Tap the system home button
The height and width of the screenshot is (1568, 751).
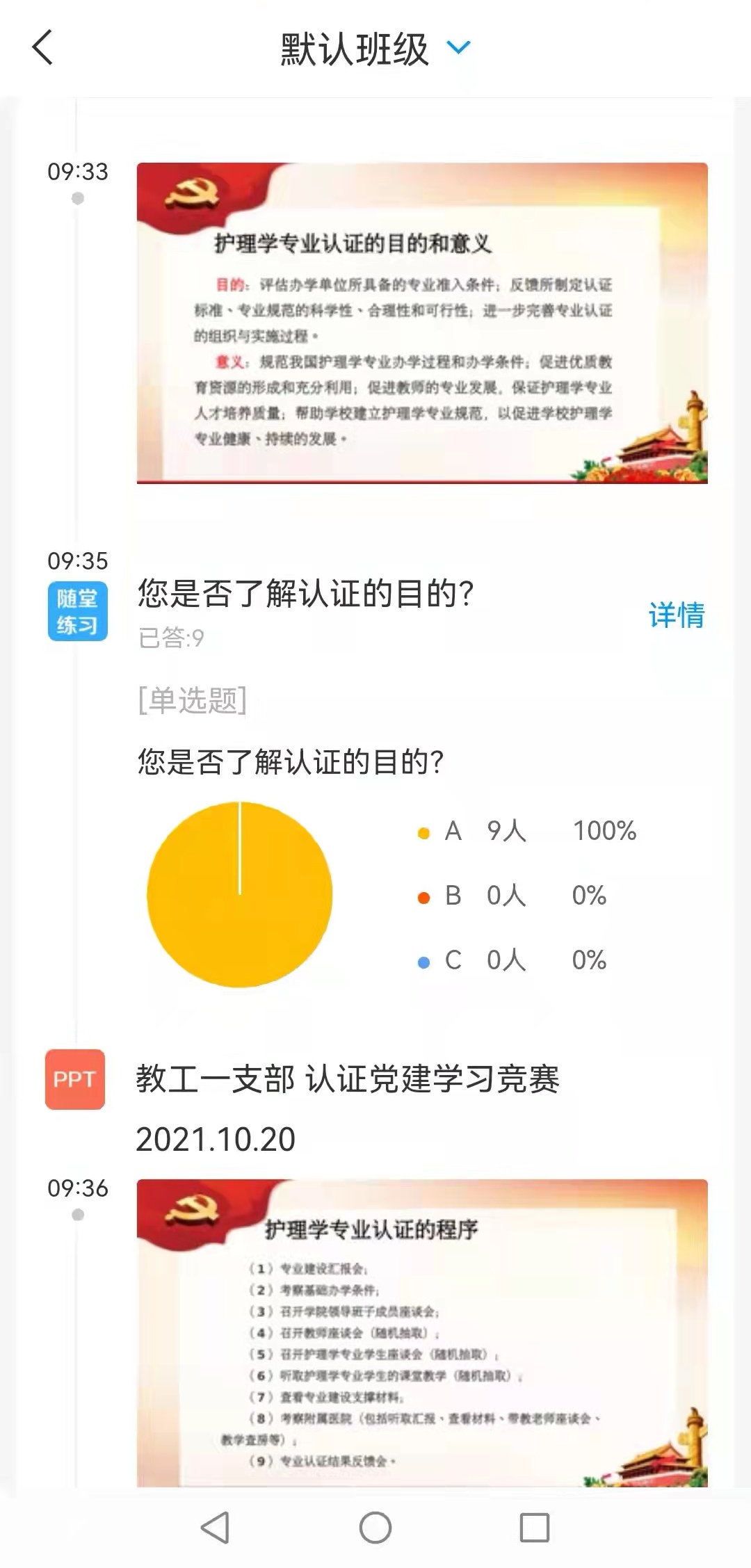375,1528
